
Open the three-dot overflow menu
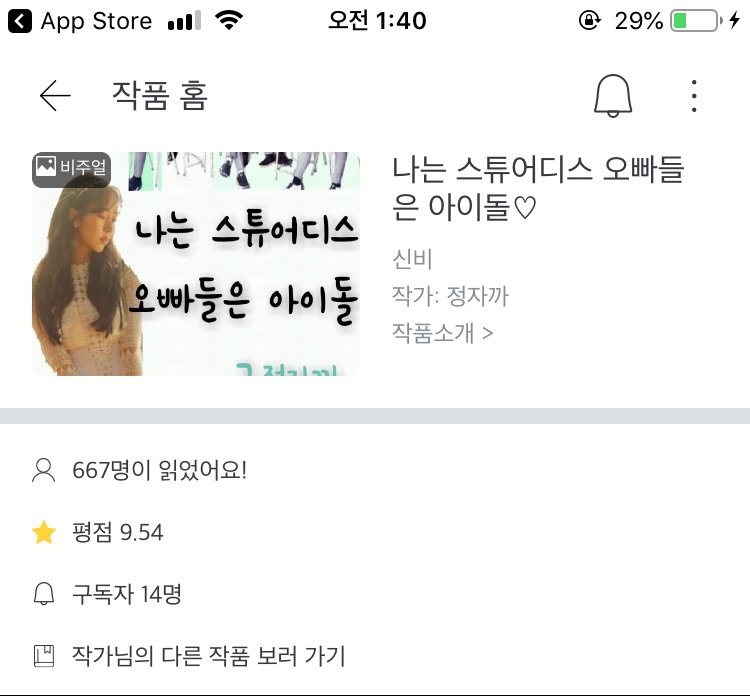pyautogui.click(x=694, y=96)
